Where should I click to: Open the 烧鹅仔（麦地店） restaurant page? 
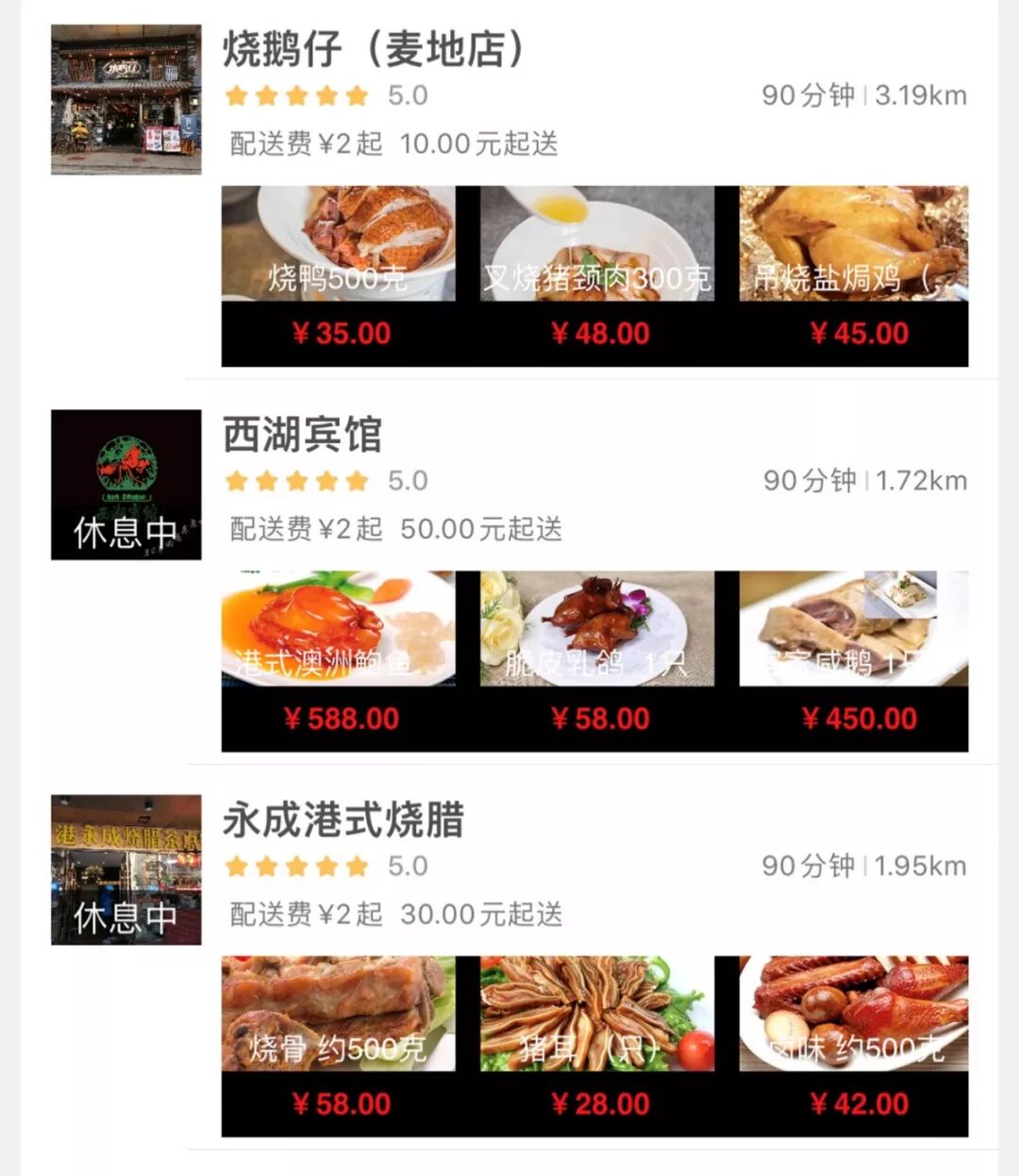[374, 51]
